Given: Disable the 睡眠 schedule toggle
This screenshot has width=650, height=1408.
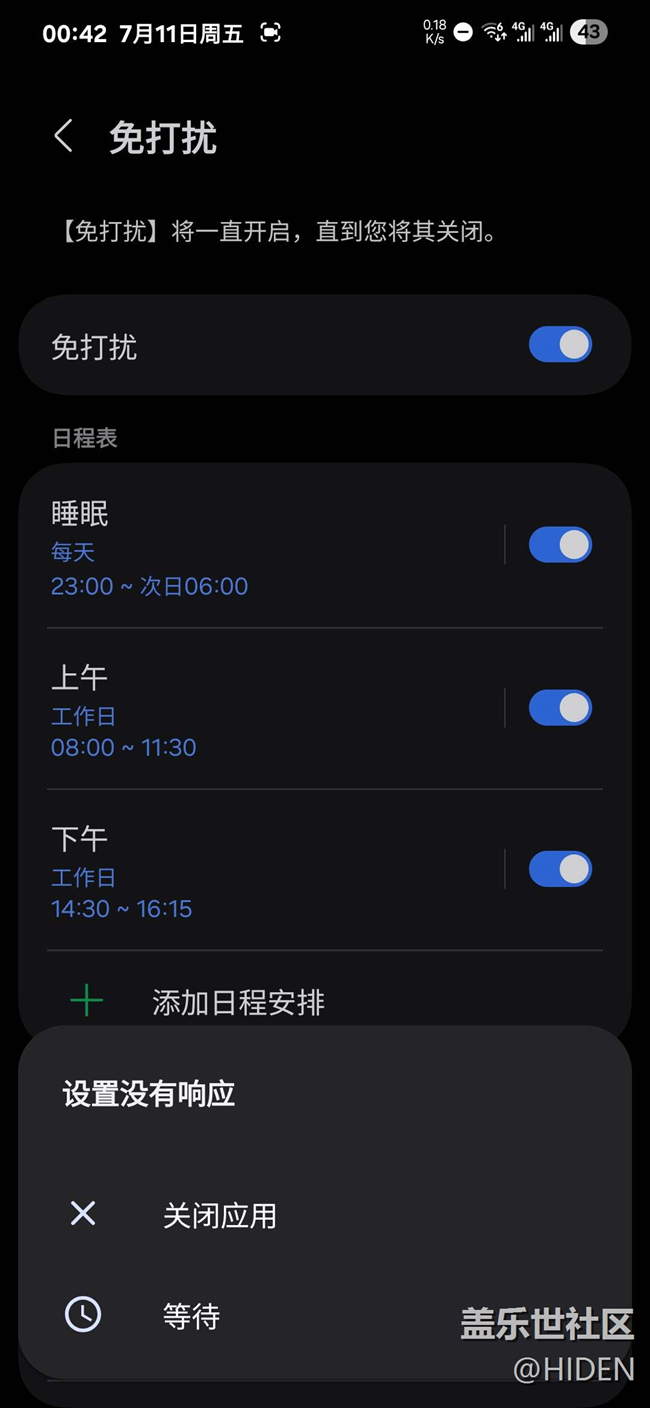Looking at the screenshot, I should pyautogui.click(x=560, y=545).
